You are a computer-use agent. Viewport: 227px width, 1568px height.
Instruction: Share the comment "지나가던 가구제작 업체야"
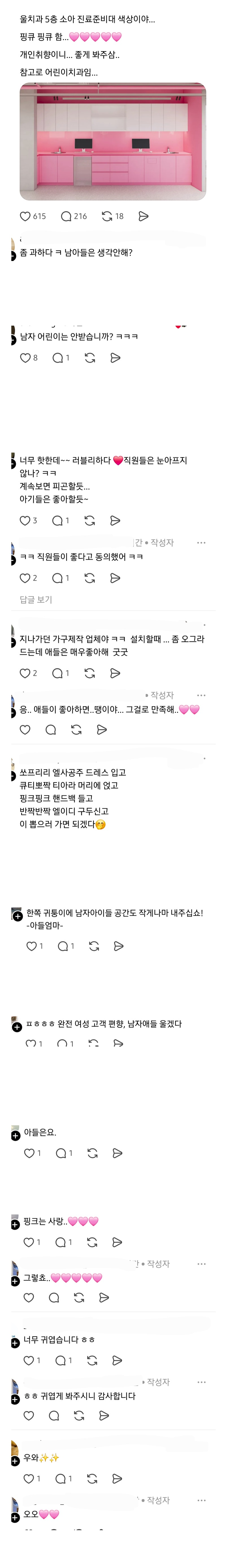click(x=115, y=673)
